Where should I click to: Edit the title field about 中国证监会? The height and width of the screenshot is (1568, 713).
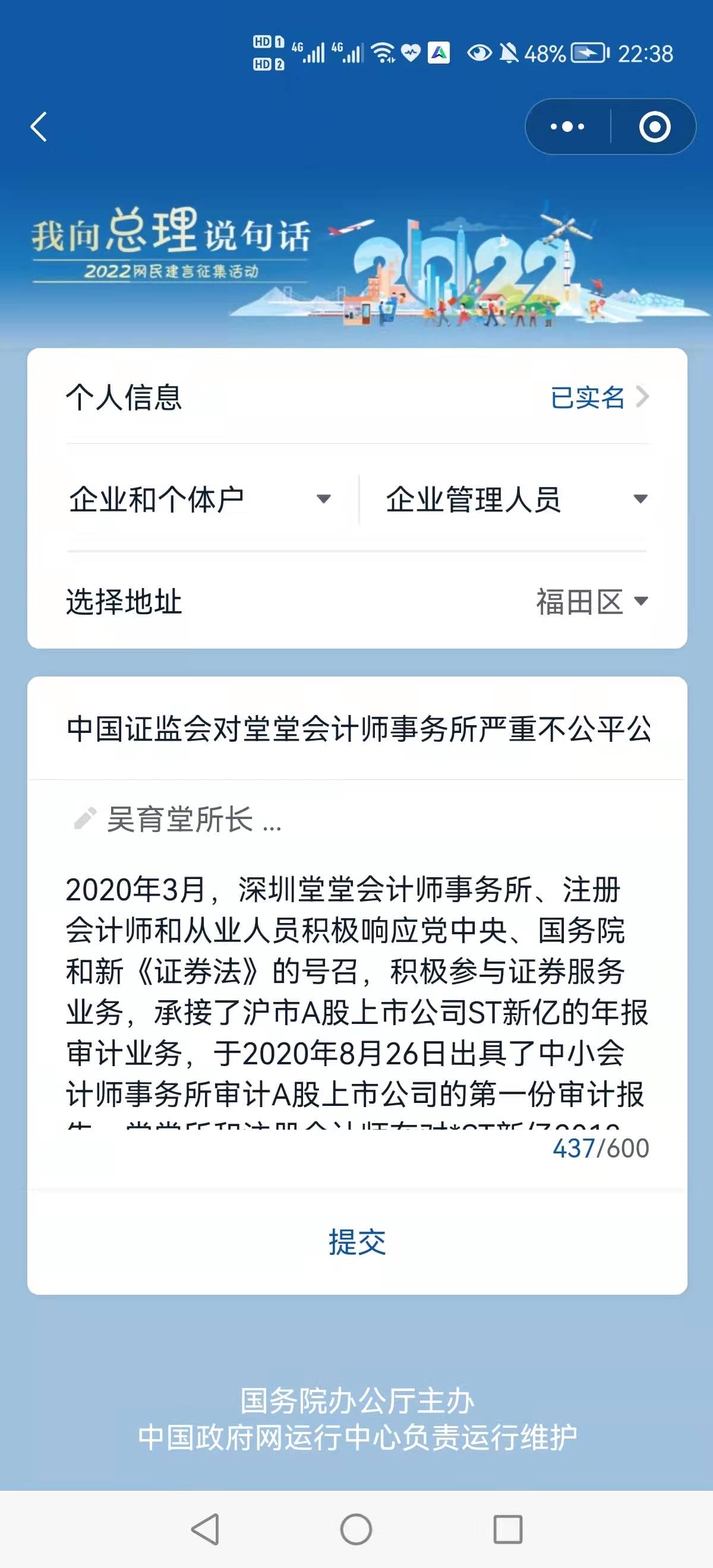358,729
